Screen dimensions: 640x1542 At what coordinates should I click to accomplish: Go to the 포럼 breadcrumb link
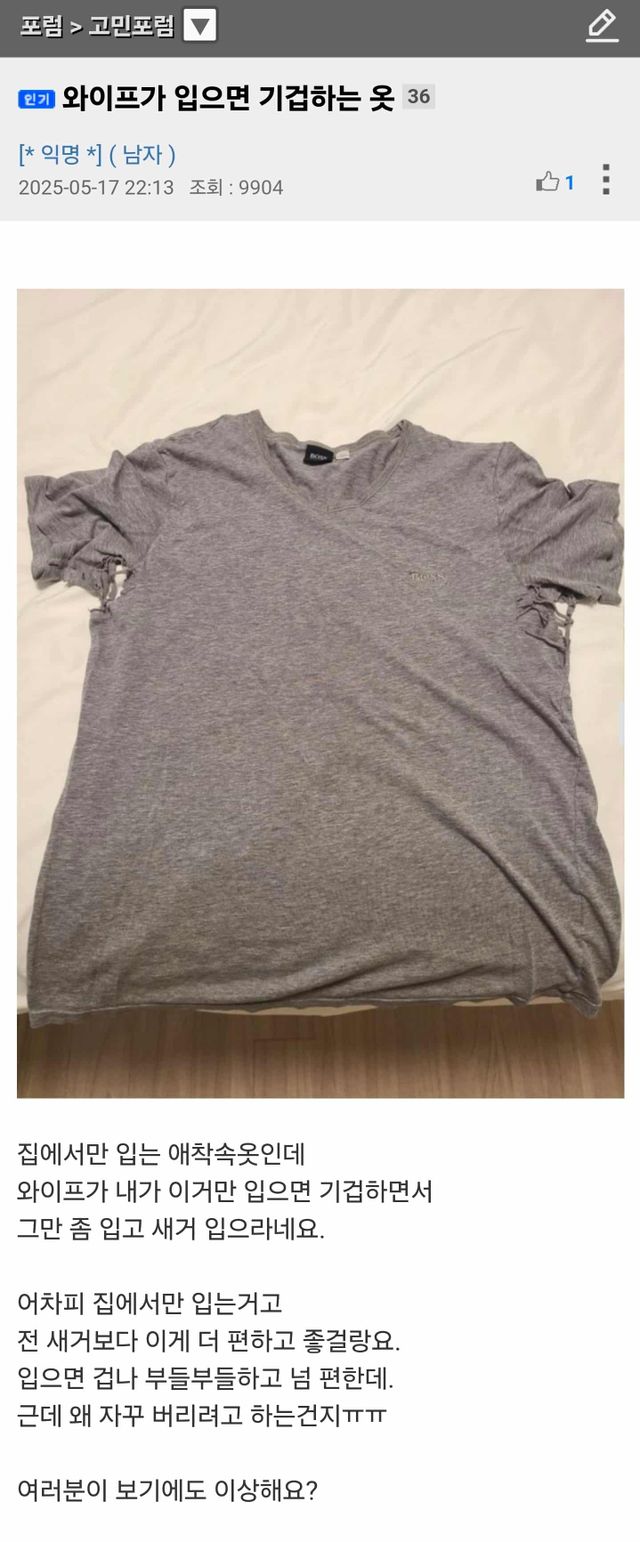click(x=41, y=26)
